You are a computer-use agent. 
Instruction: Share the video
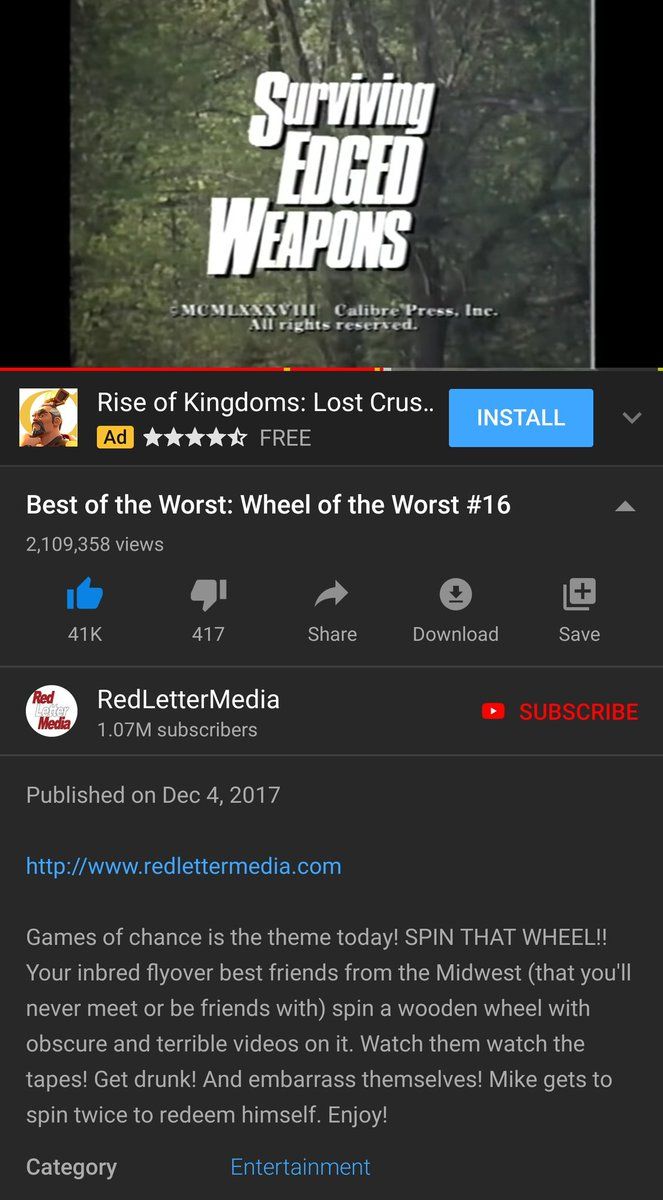332,609
